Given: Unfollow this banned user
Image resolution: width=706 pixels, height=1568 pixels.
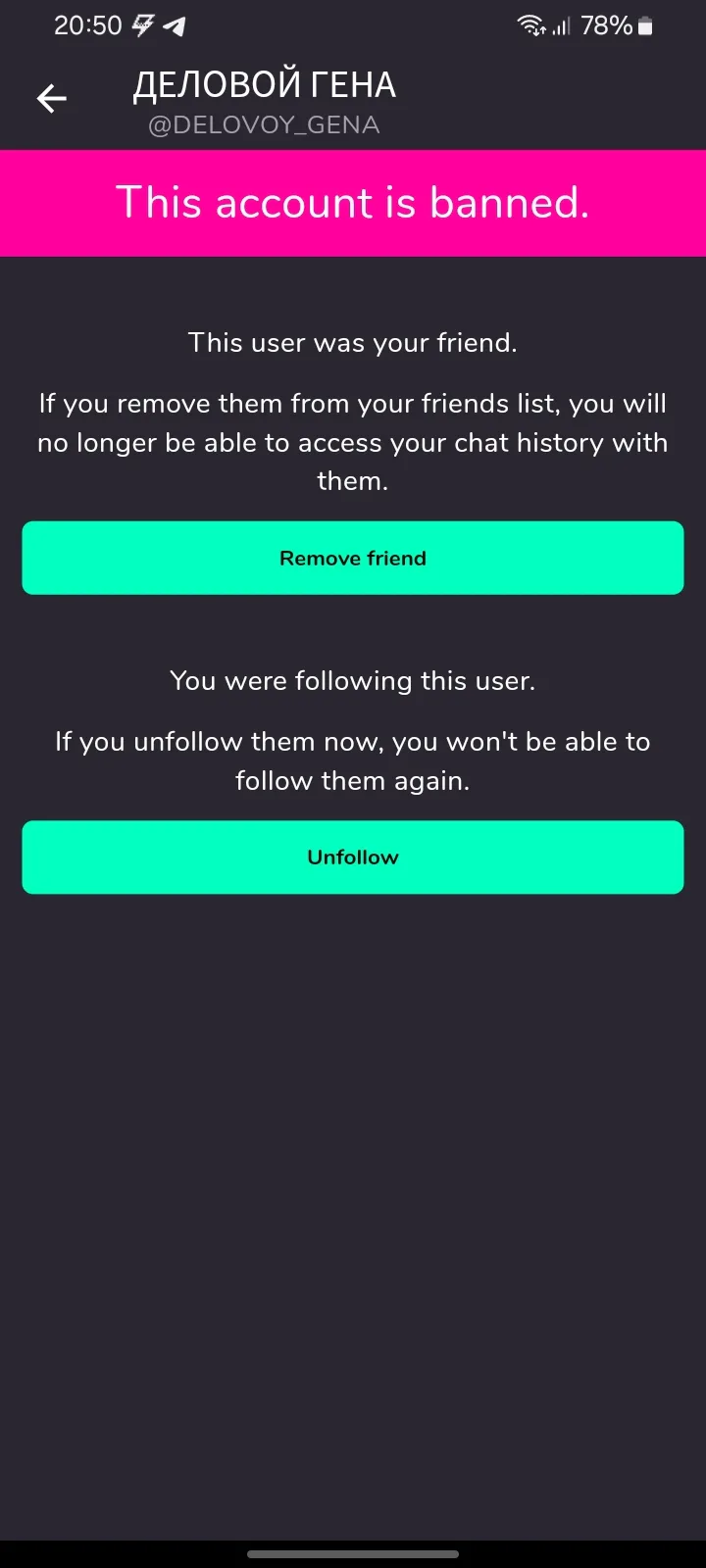Looking at the screenshot, I should [x=353, y=857].
